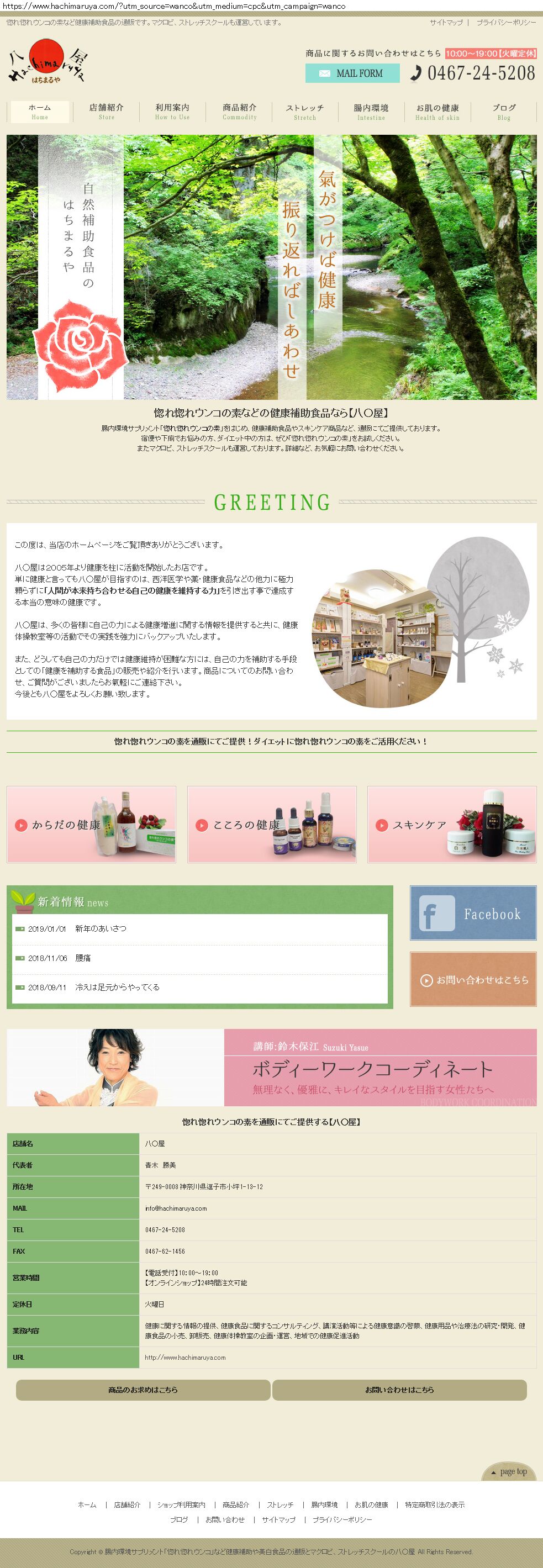Switch to ストレッチ Stretch section

(x=305, y=112)
